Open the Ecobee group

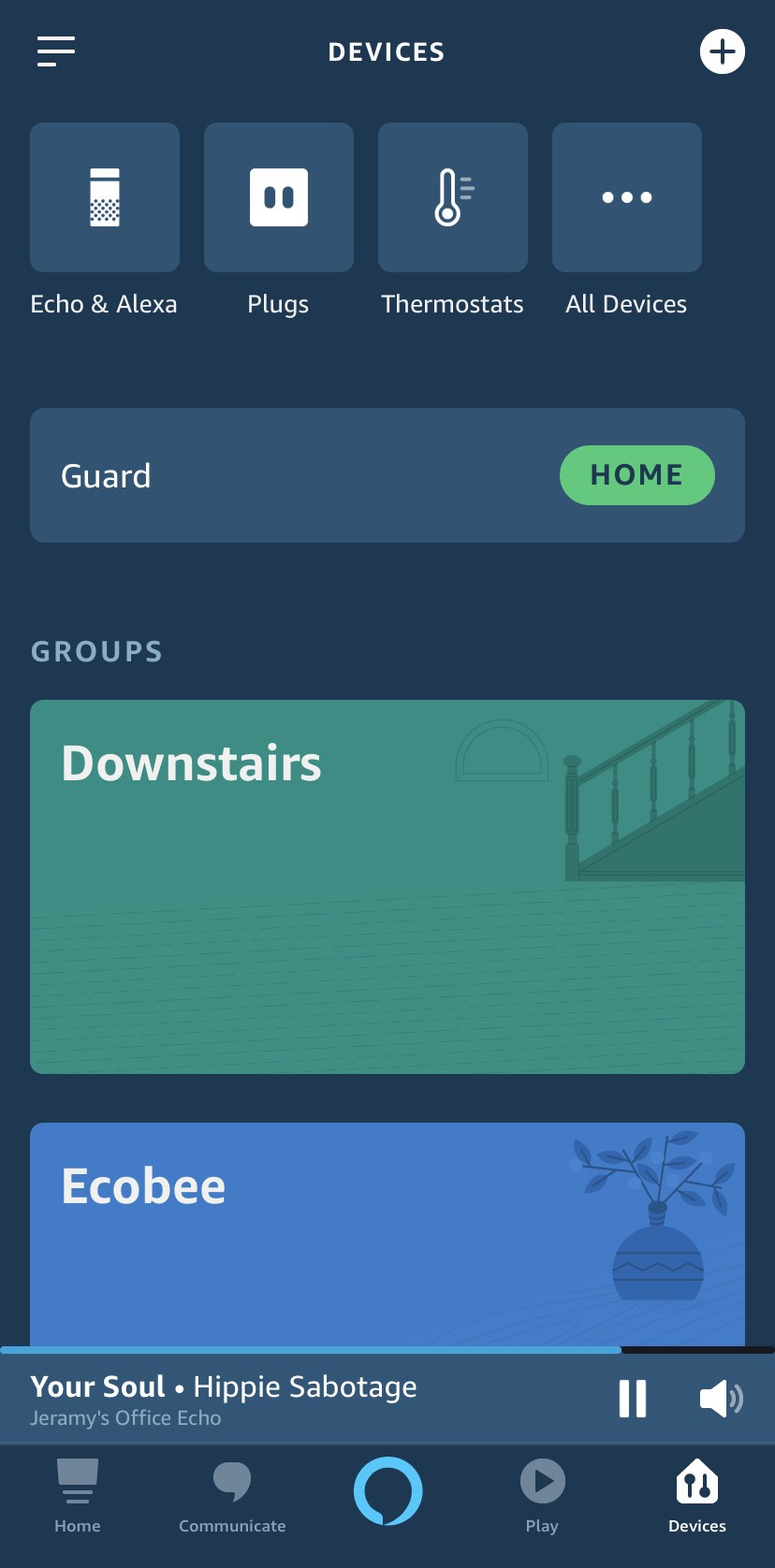(387, 1233)
